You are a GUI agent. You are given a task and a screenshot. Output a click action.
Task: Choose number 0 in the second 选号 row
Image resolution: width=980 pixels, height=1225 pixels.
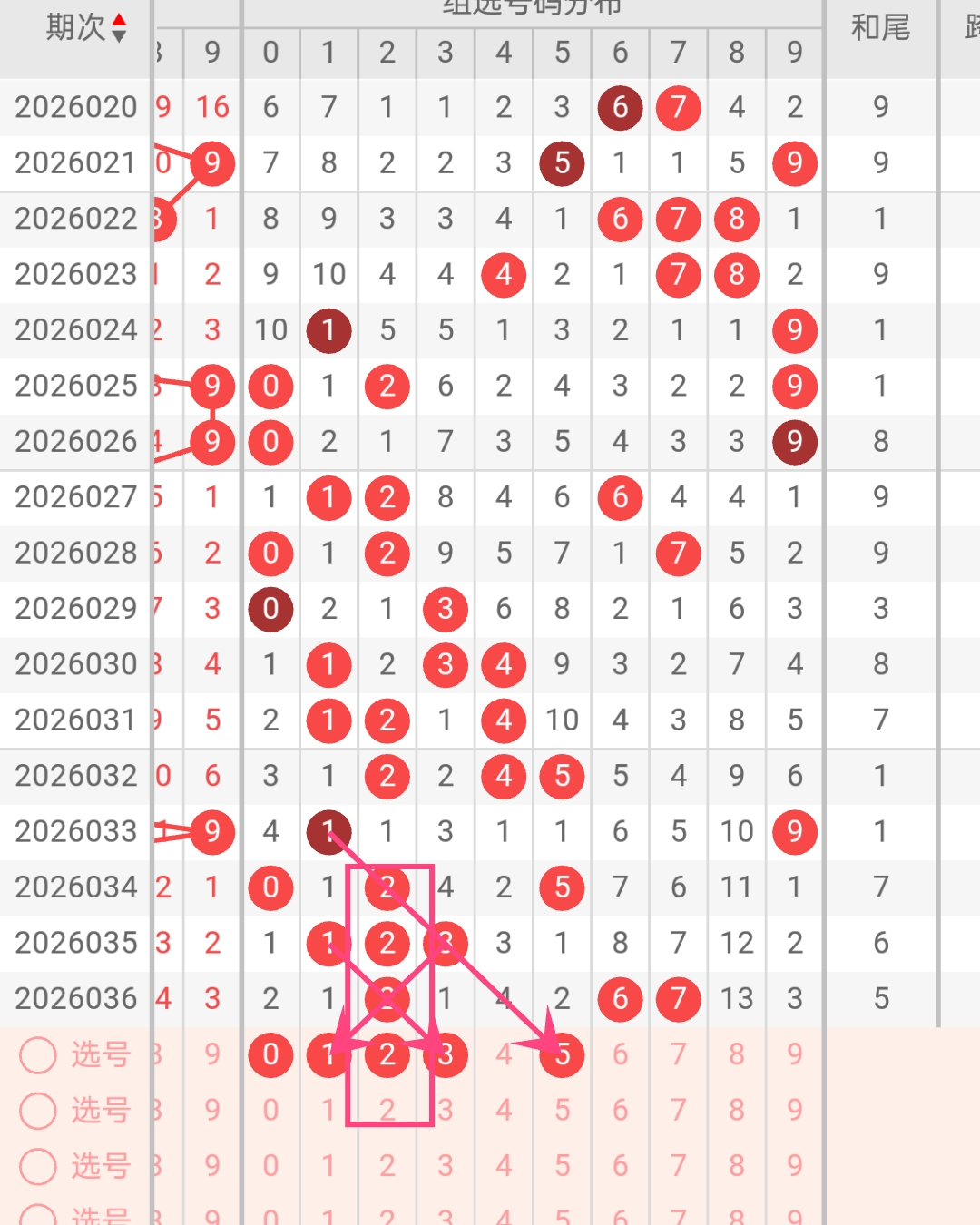(270, 1110)
